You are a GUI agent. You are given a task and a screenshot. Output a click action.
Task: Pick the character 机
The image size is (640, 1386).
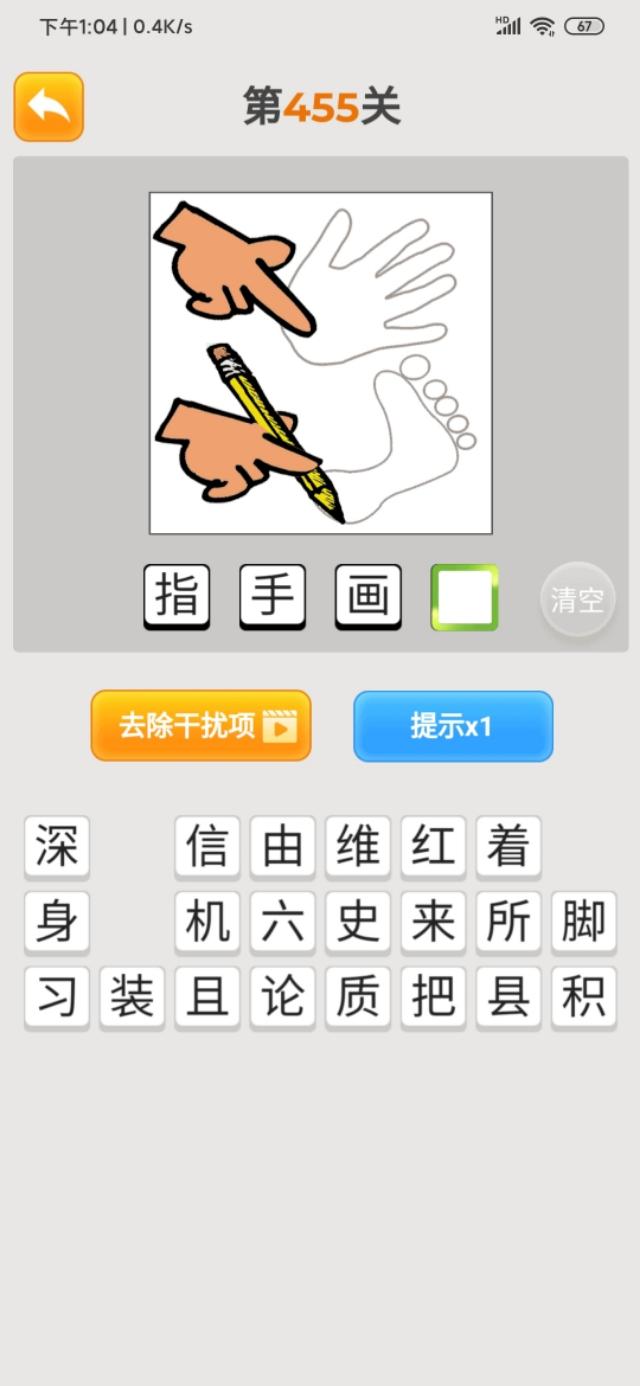pyautogui.click(x=207, y=922)
